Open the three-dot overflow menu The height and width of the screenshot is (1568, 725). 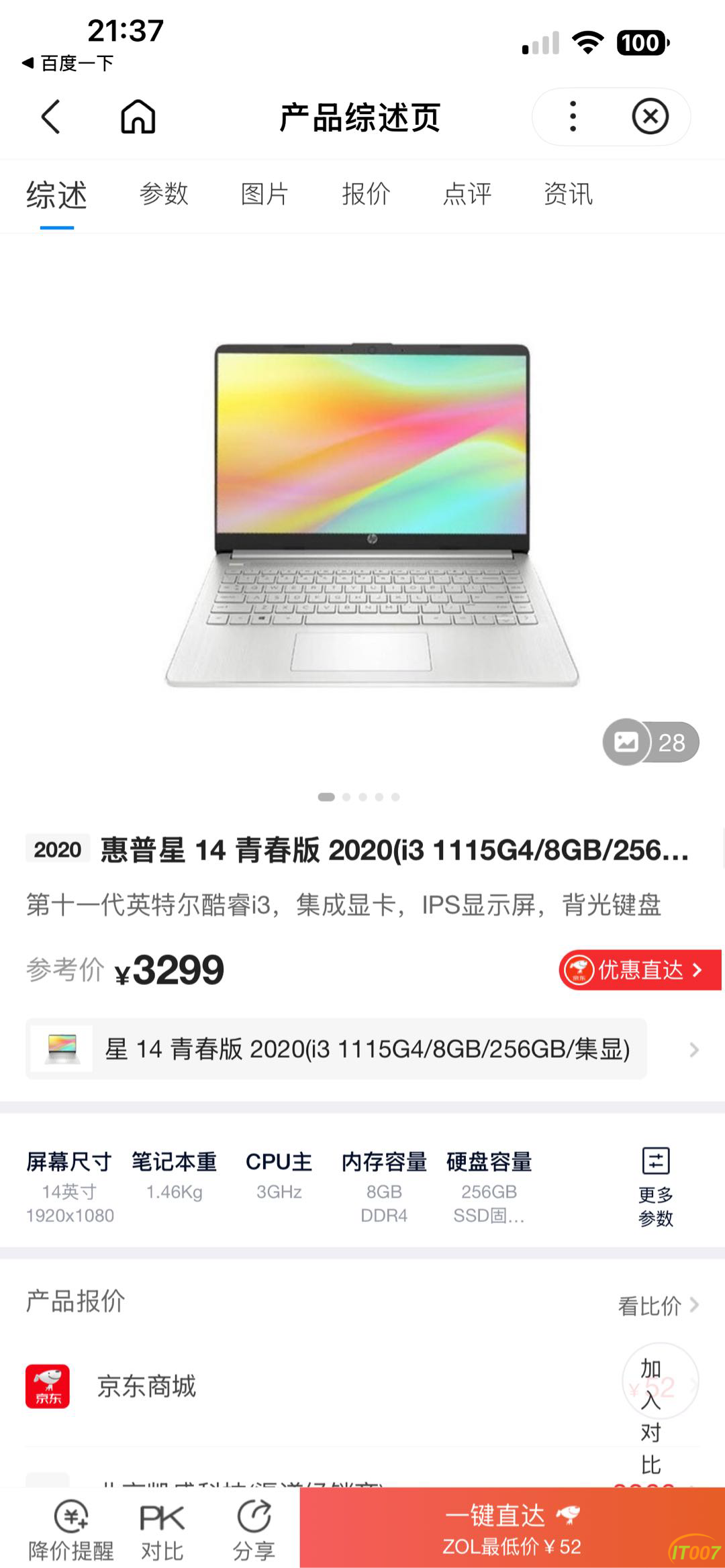573,117
